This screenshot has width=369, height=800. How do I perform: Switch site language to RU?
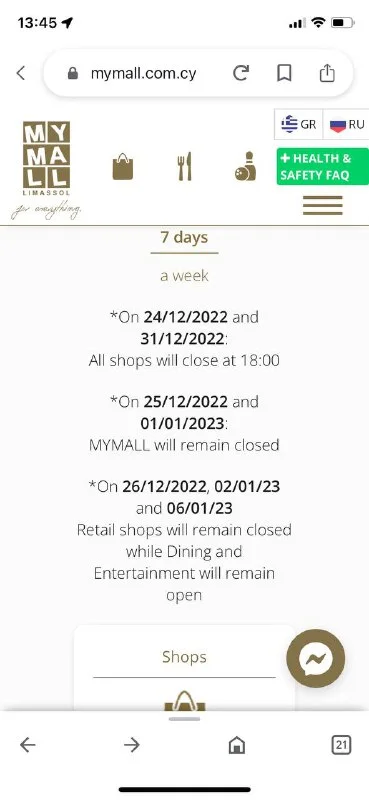347,124
